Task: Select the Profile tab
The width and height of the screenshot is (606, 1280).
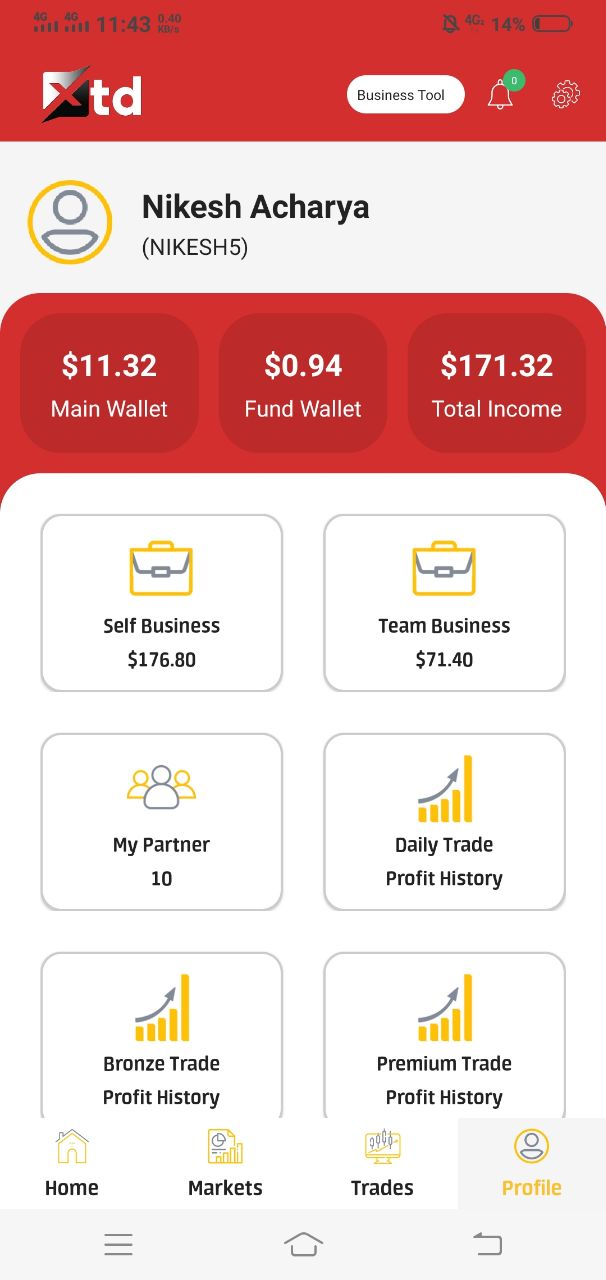Action: click(532, 1164)
